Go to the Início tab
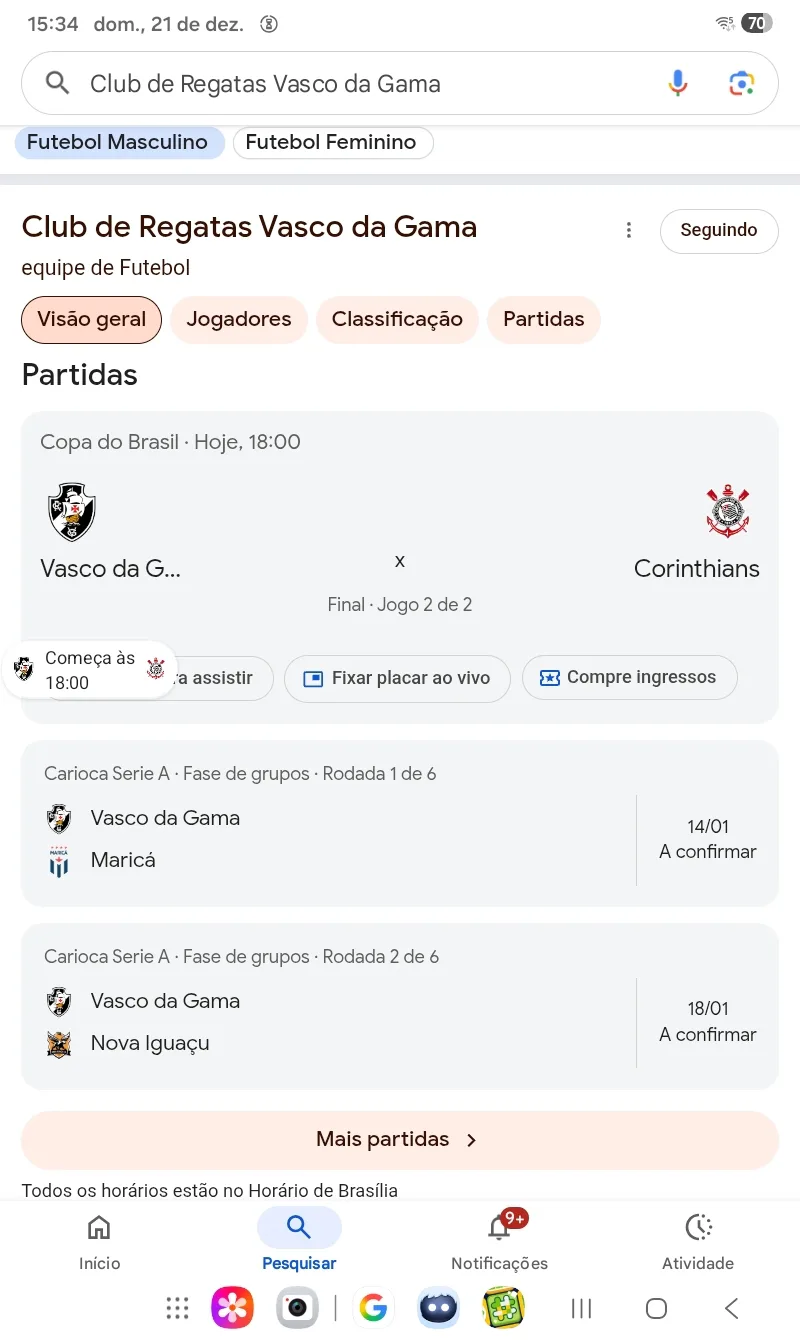This screenshot has width=800, height=1340. pos(99,1242)
